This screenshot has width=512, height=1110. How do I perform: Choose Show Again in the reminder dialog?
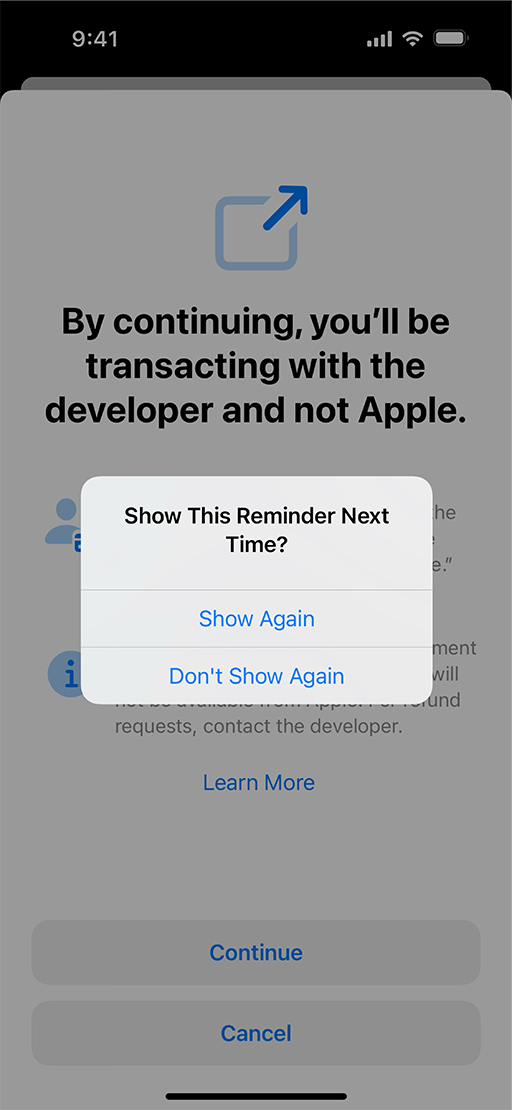click(256, 618)
